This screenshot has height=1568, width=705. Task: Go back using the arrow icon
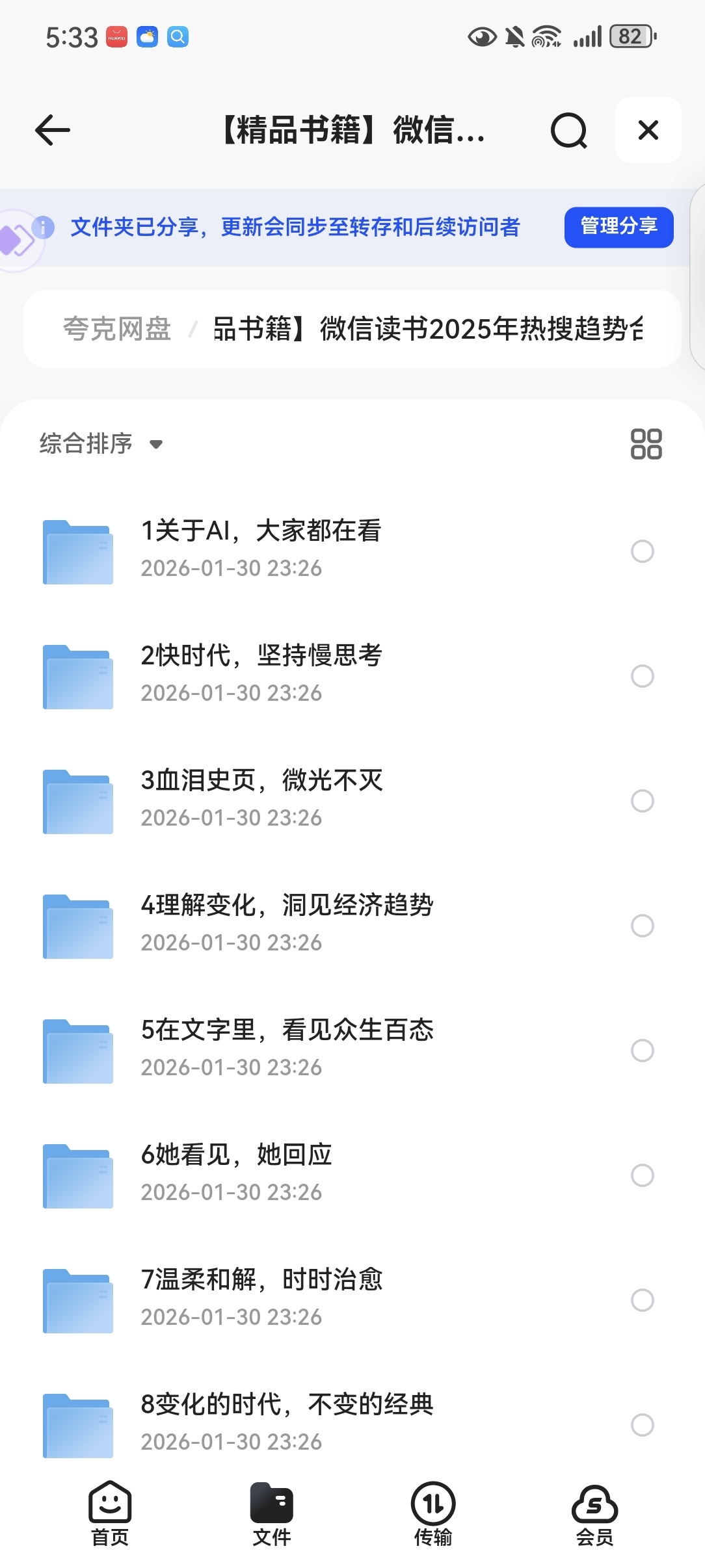click(53, 130)
